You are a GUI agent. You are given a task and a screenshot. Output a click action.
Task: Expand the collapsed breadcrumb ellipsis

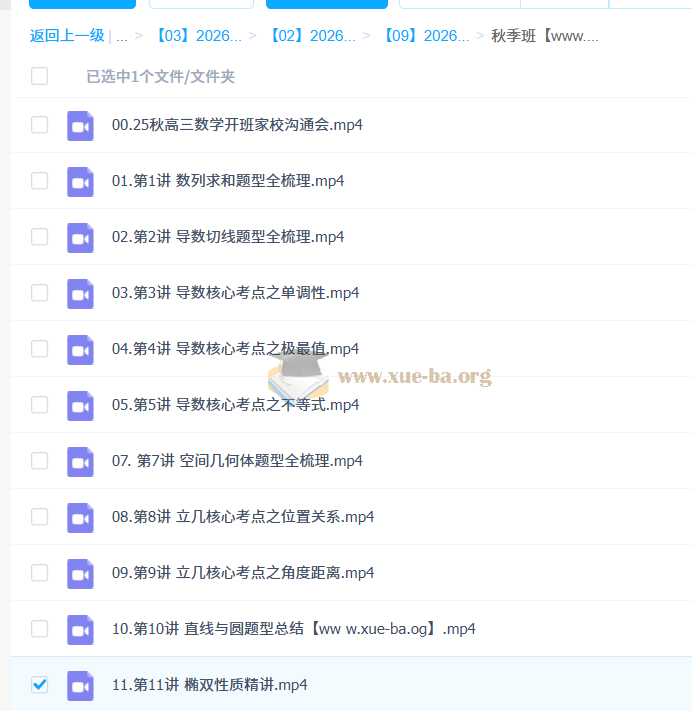(x=121, y=36)
